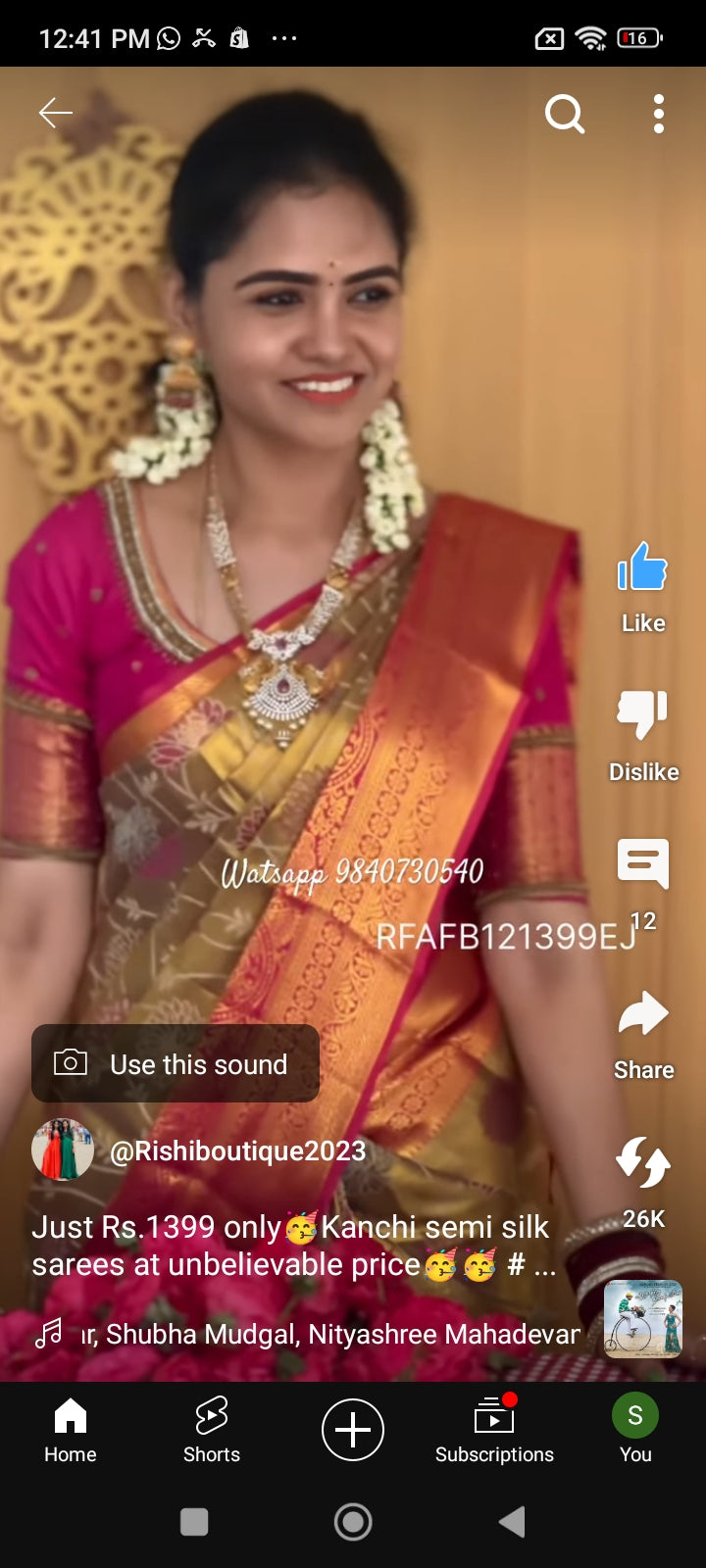Open the Remix options
This screenshot has height=1568, width=706.
642,1166
